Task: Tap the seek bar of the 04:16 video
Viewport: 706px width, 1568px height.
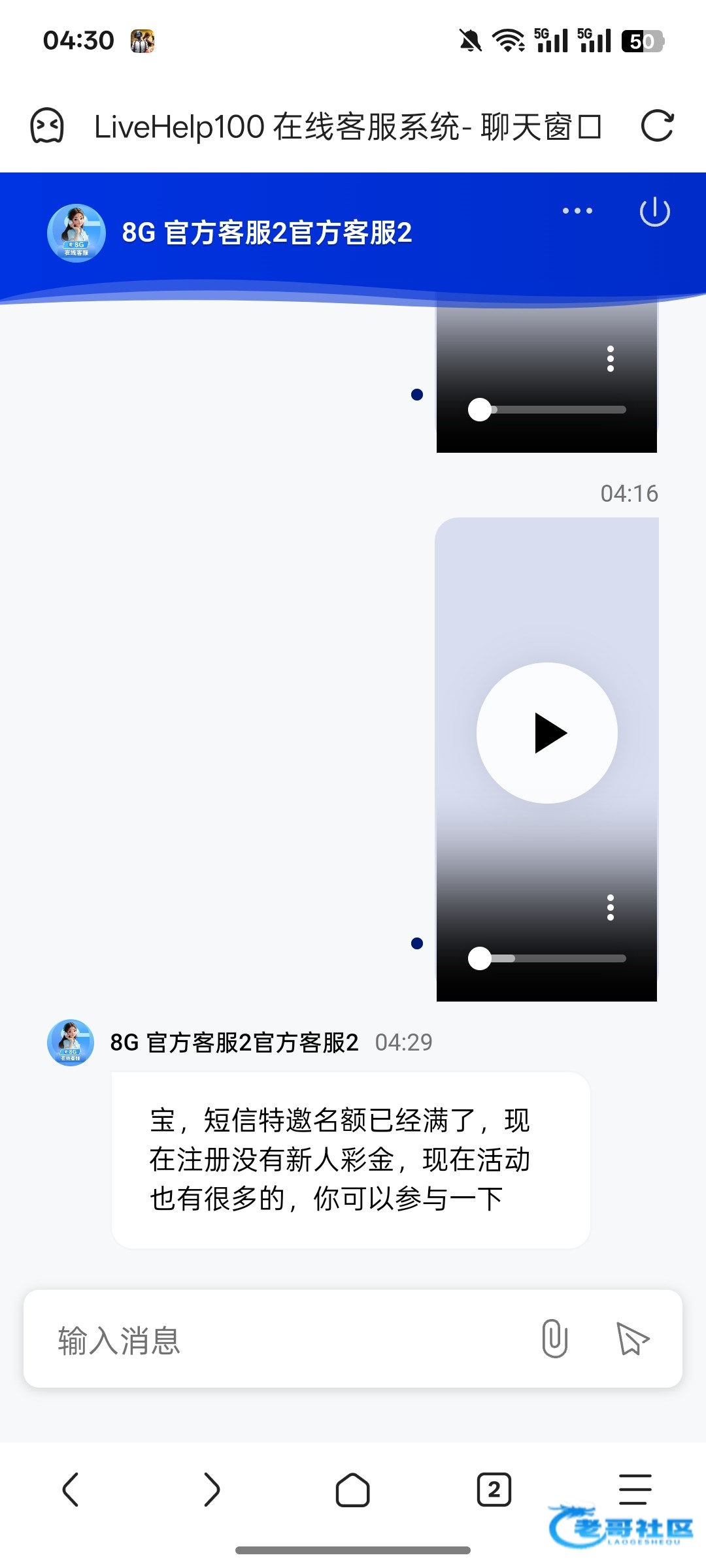Action: [547, 958]
